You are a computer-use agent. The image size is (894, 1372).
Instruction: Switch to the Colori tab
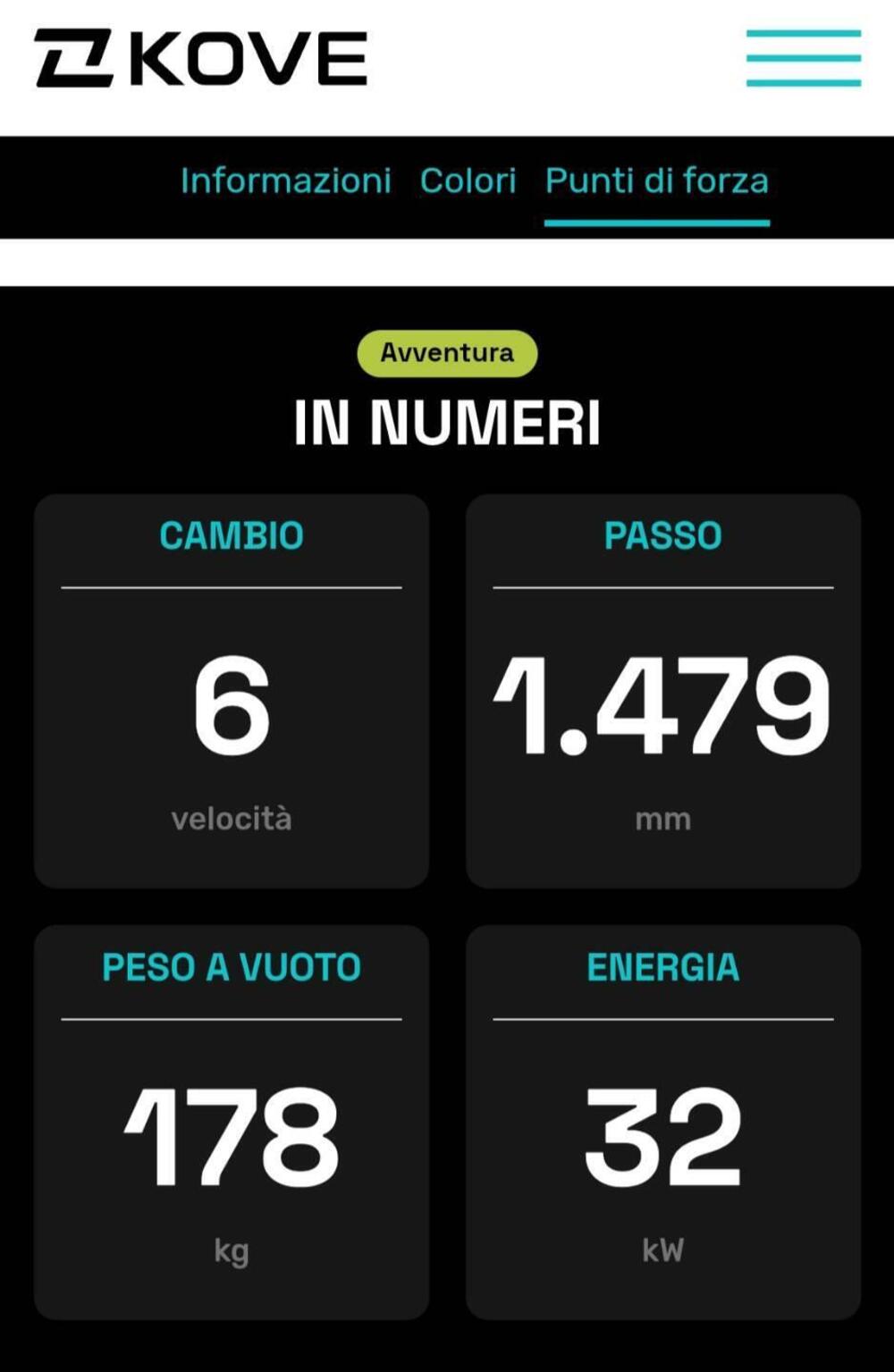coord(466,180)
